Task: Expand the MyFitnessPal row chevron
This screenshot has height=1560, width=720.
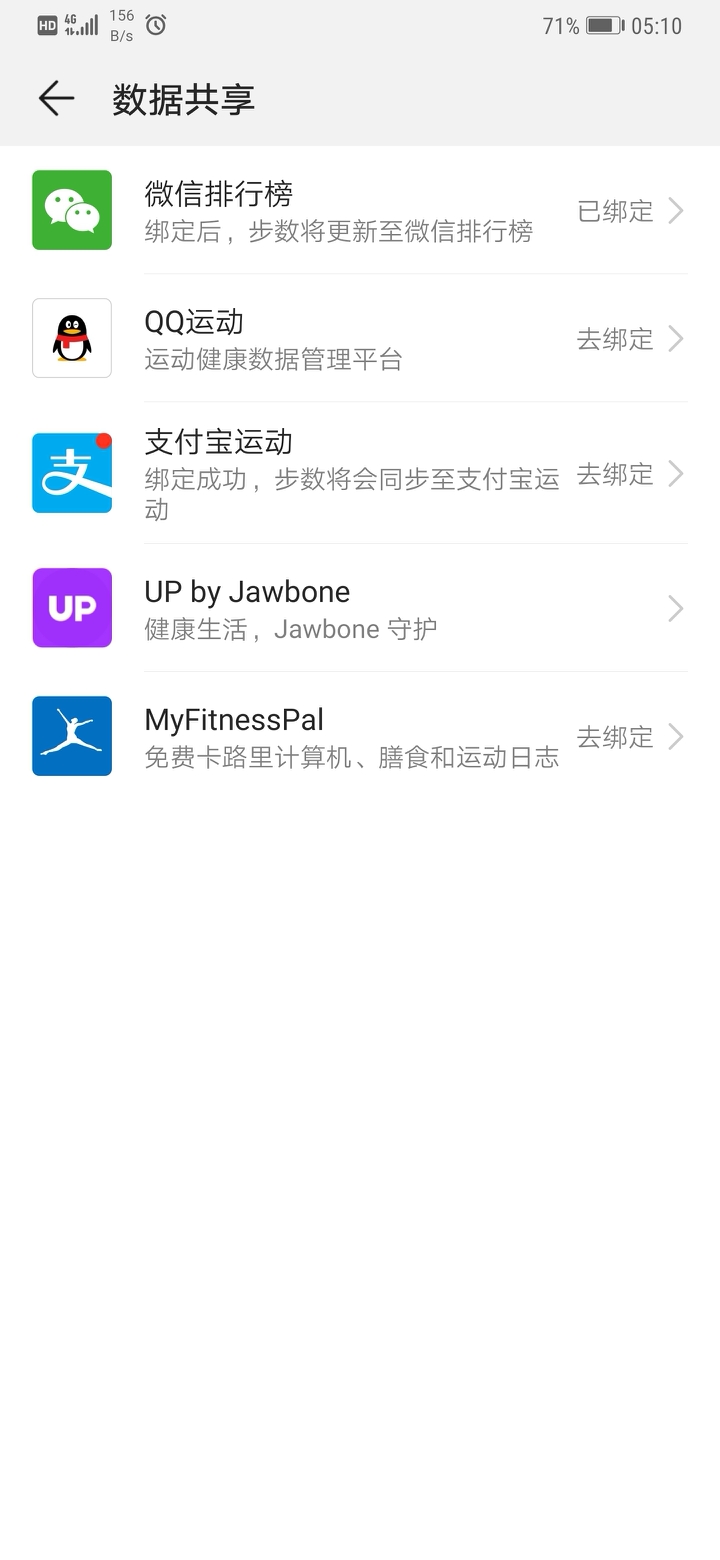Action: (676, 737)
